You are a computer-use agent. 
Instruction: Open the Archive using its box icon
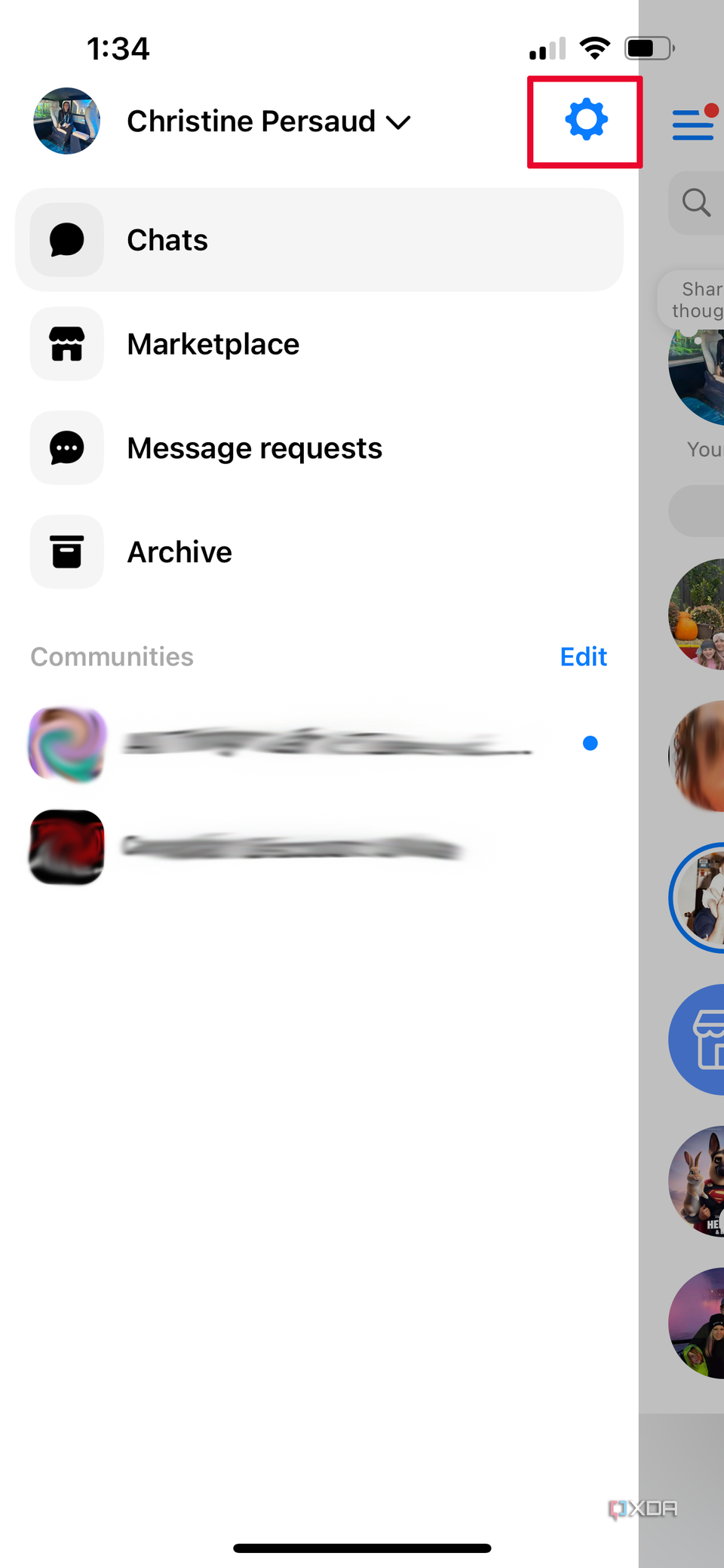pos(66,552)
